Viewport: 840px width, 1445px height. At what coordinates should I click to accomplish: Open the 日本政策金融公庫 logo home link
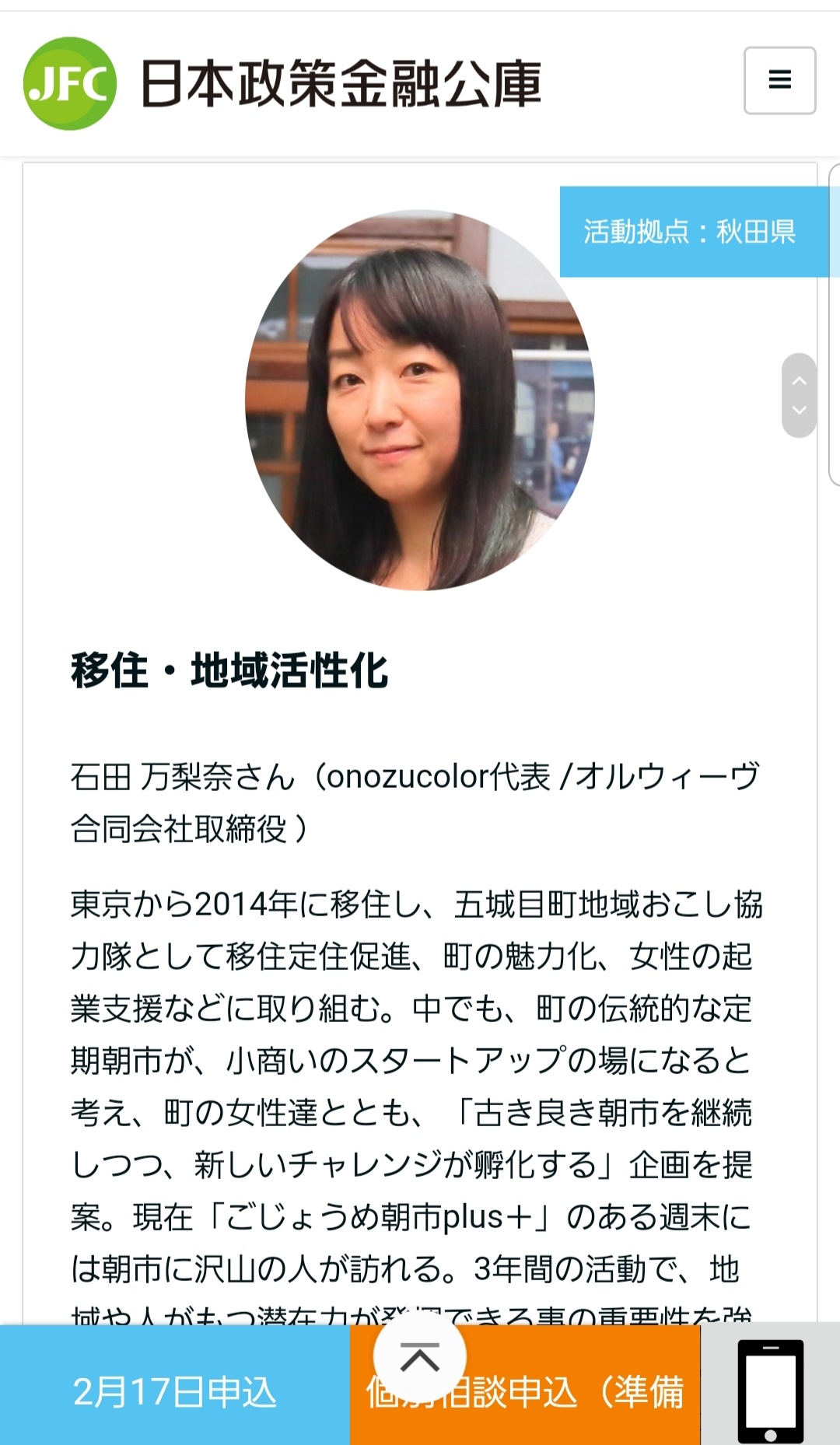click(x=282, y=83)
